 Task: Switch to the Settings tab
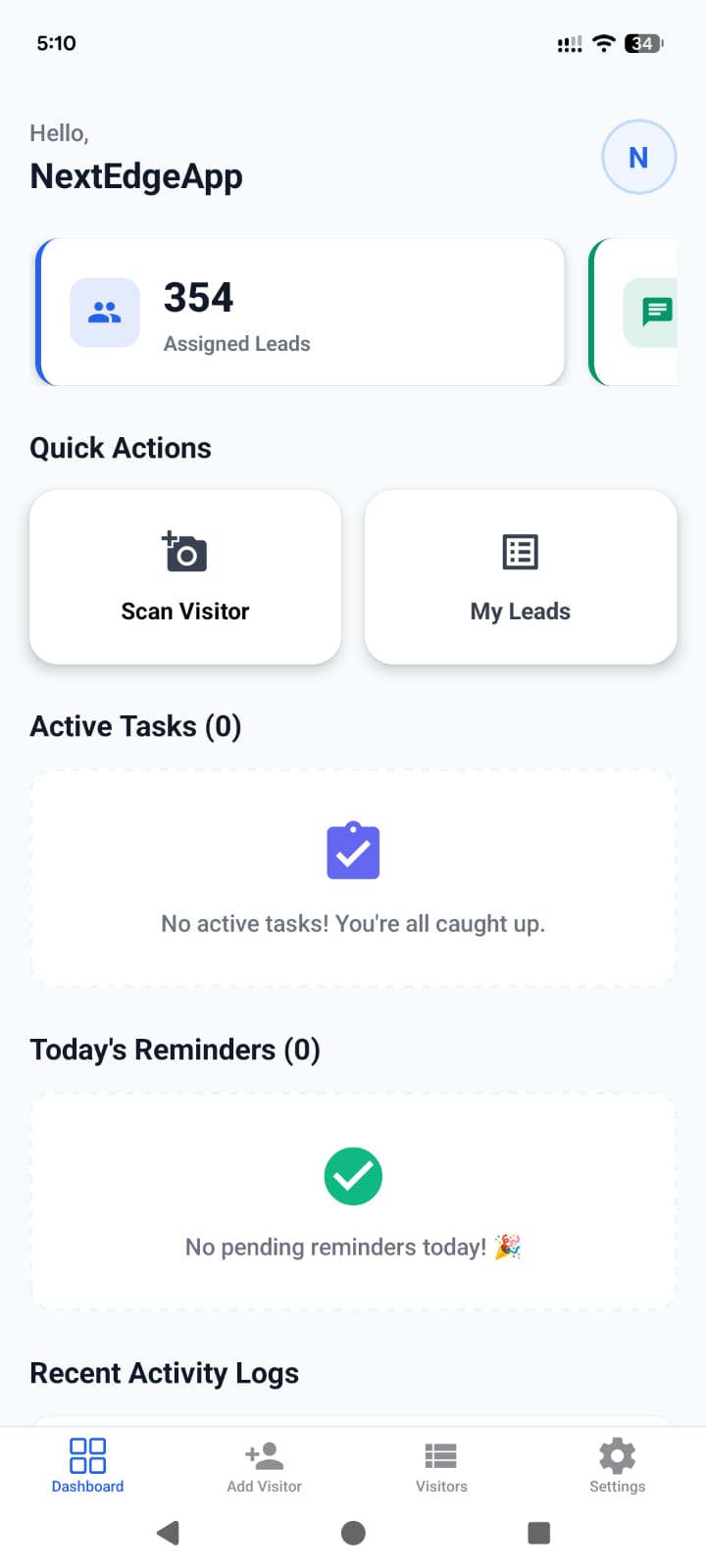point(617,1465)
